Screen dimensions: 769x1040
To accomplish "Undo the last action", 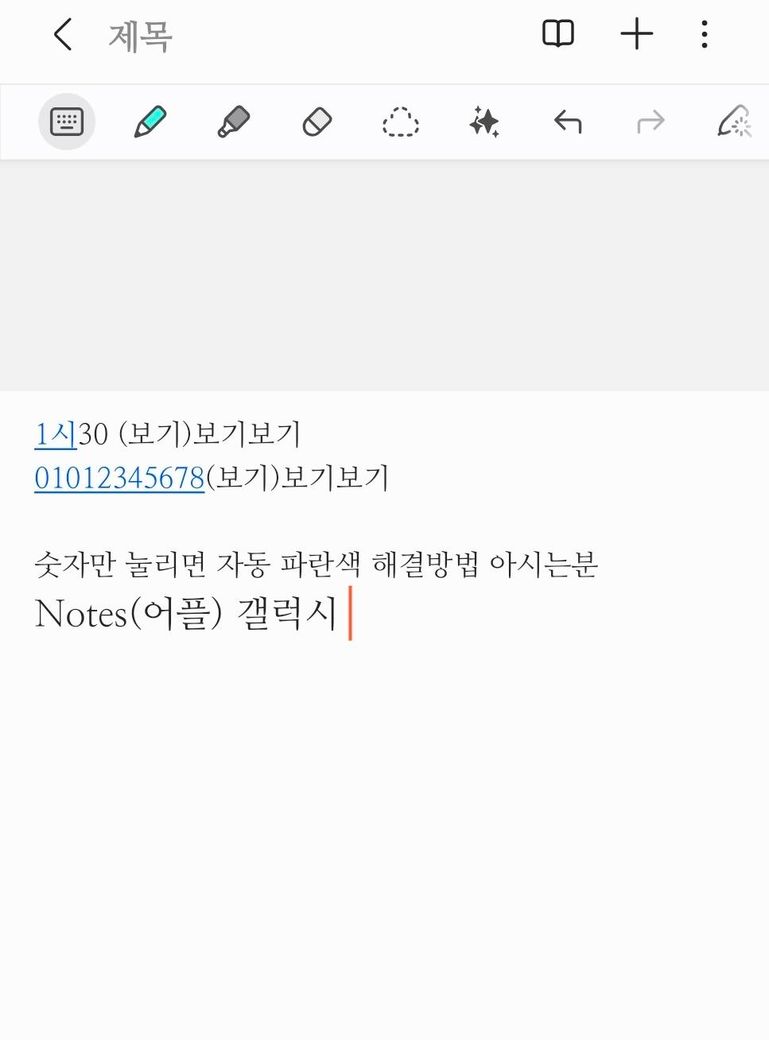I will click(x=567, y=122).
